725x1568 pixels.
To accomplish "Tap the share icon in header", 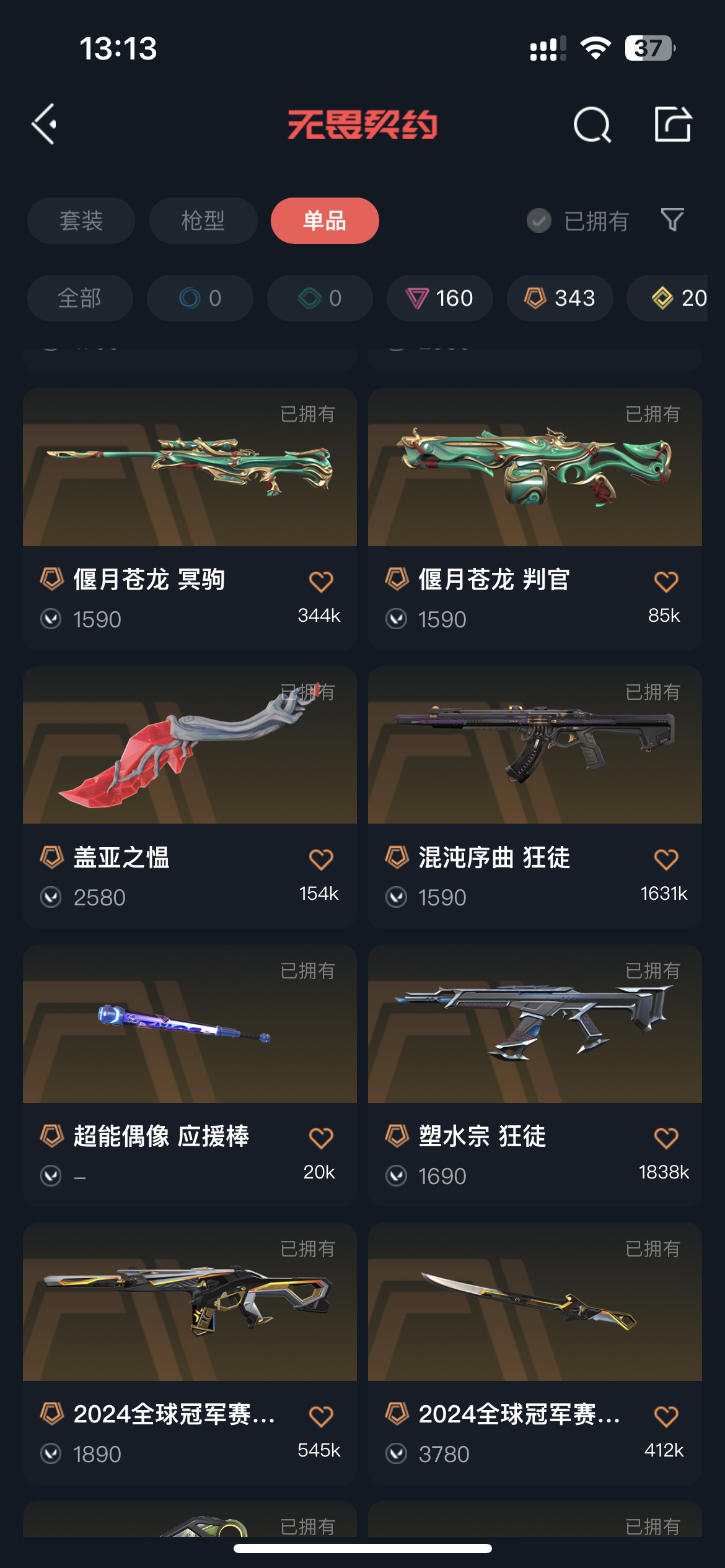I will point(673,124).
